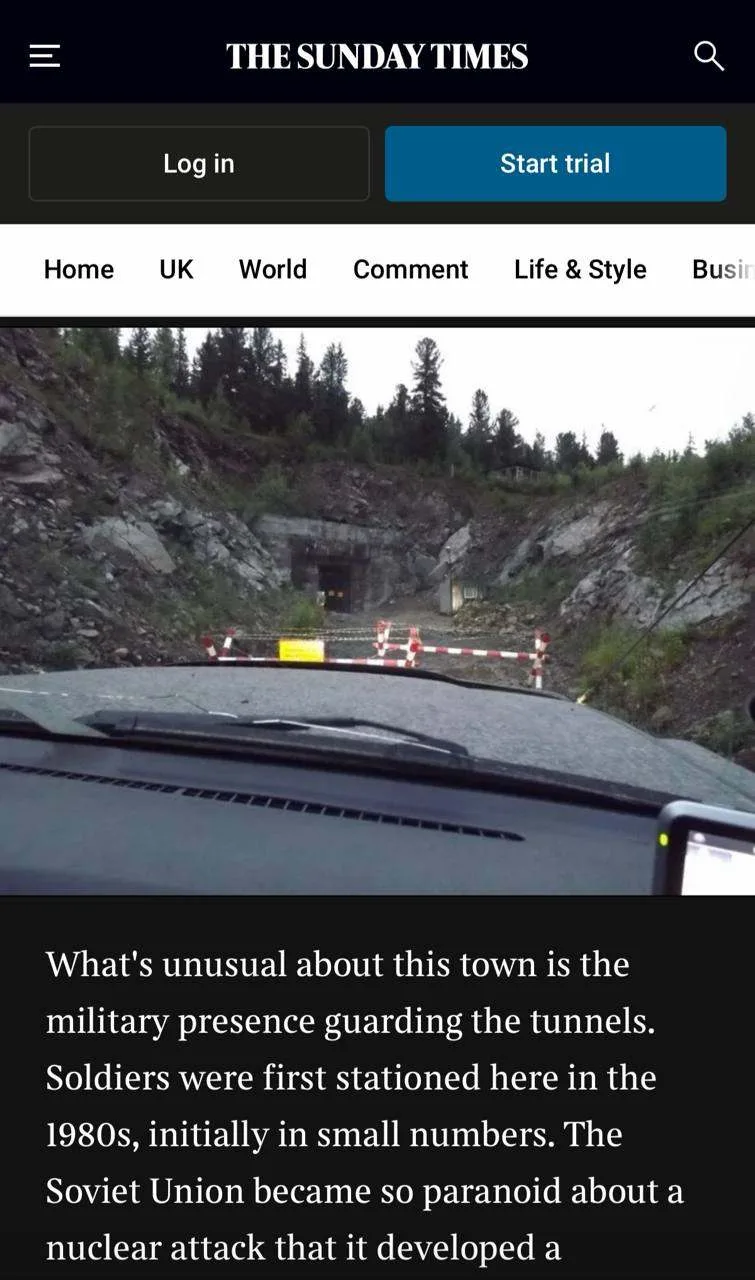This screenshot has height=1280, width=755.
Task: Tap the Log in button
Action: click(x=199, y=164)
